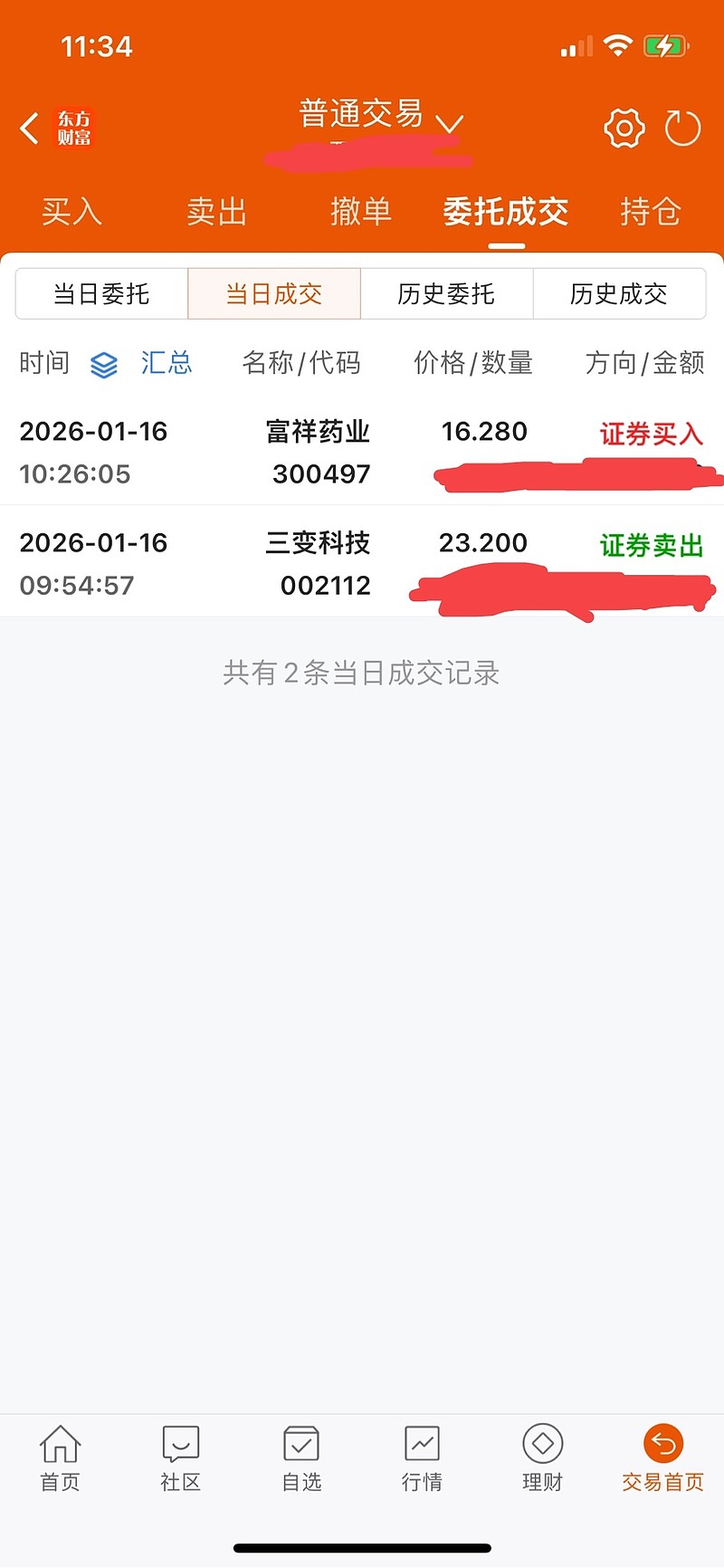Image resolution: width=724 pixels, height=1568 pixels.
Task: Open the 委托成交 top tab
Action: (505, 212)
